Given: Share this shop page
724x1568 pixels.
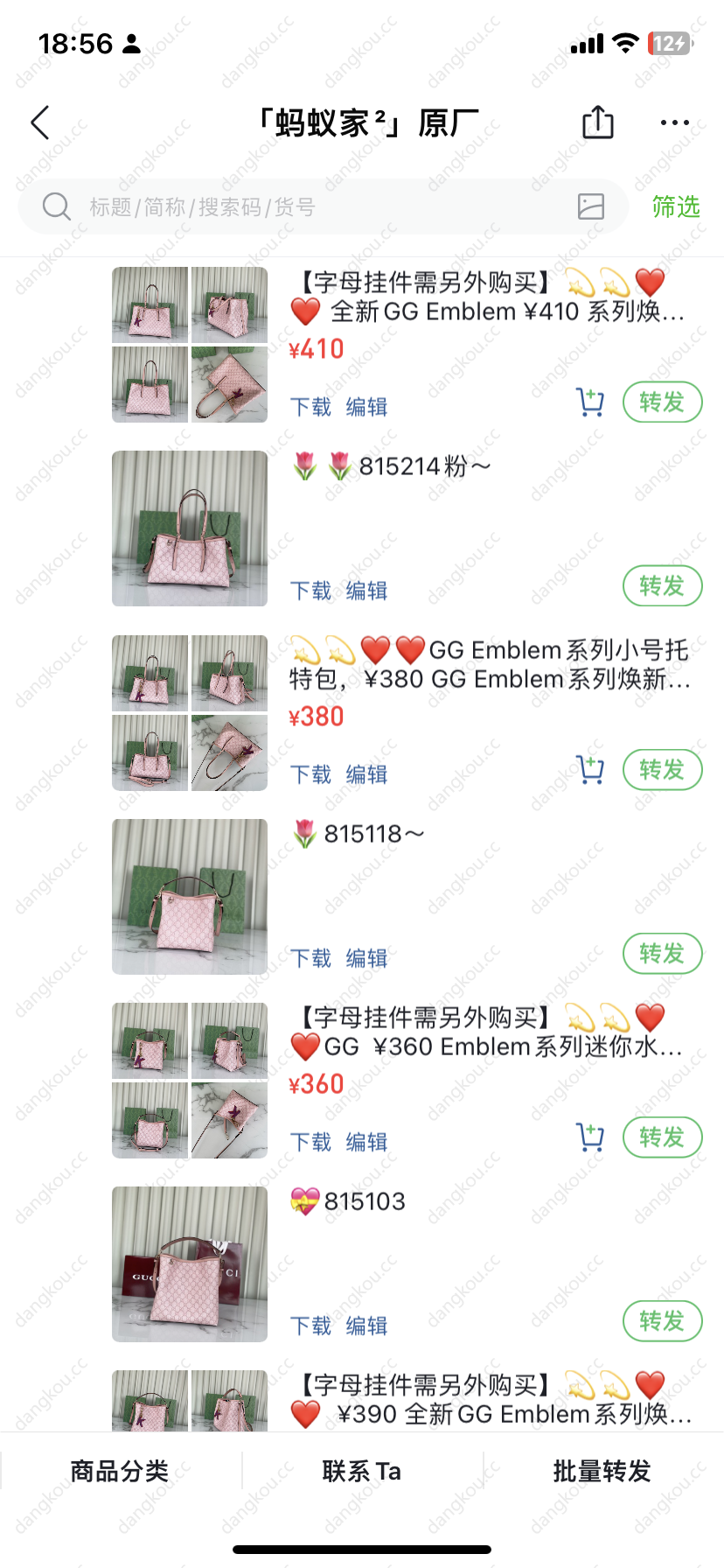Looking at the screenshot, I should [x=598, y=122].
